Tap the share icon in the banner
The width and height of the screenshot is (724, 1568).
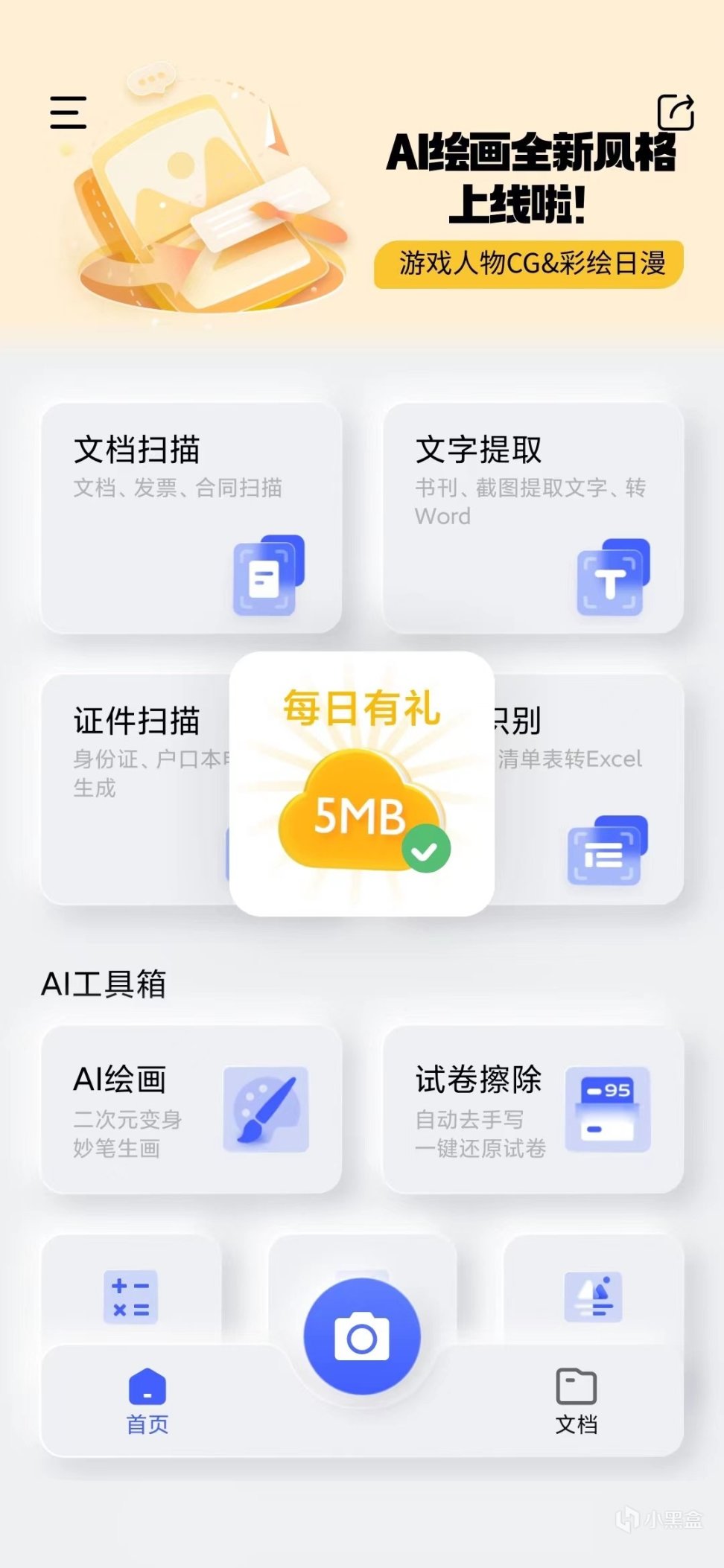pos(676,112)
